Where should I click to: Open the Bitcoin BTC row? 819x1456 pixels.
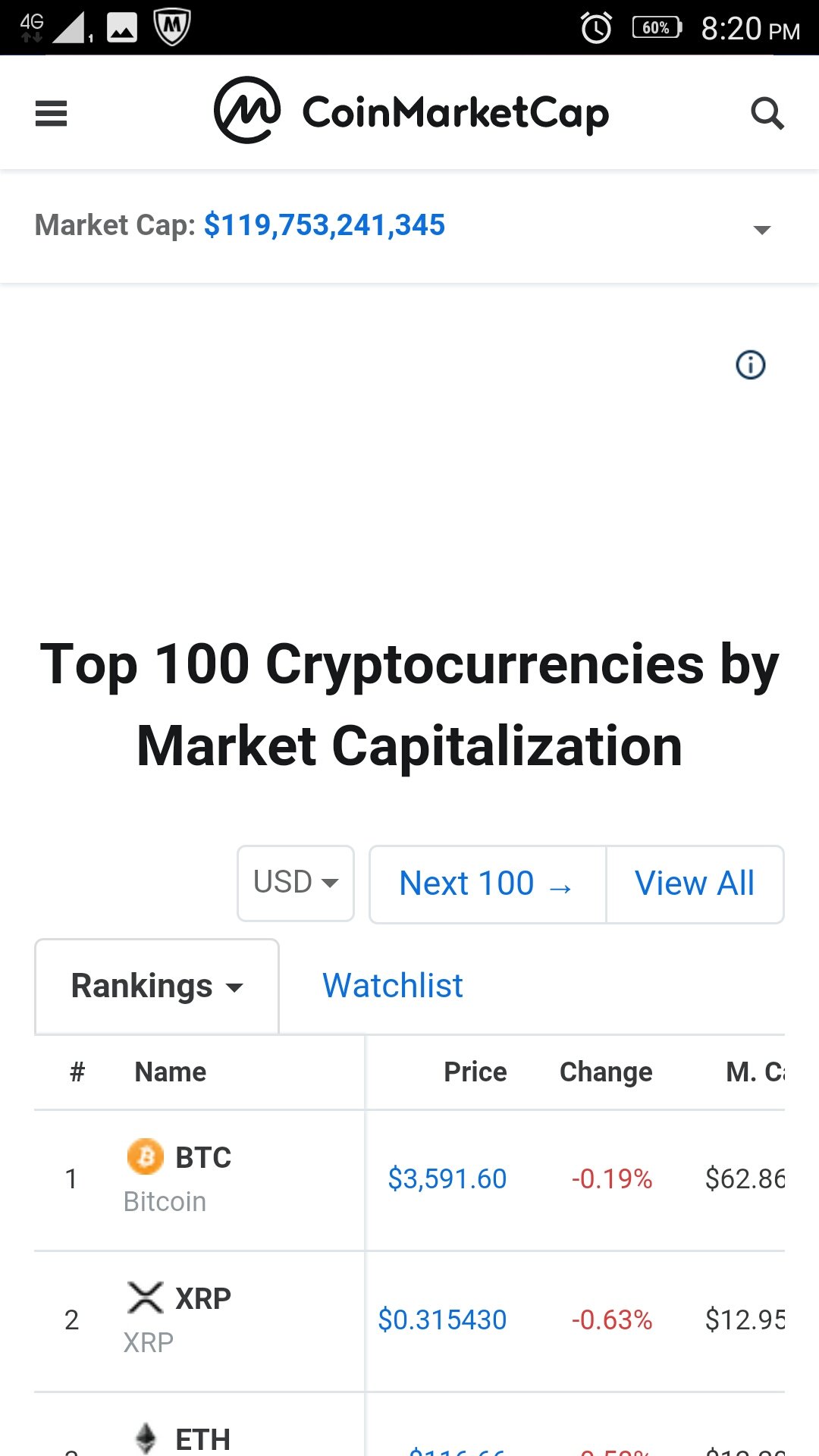tap(409, 1180)
